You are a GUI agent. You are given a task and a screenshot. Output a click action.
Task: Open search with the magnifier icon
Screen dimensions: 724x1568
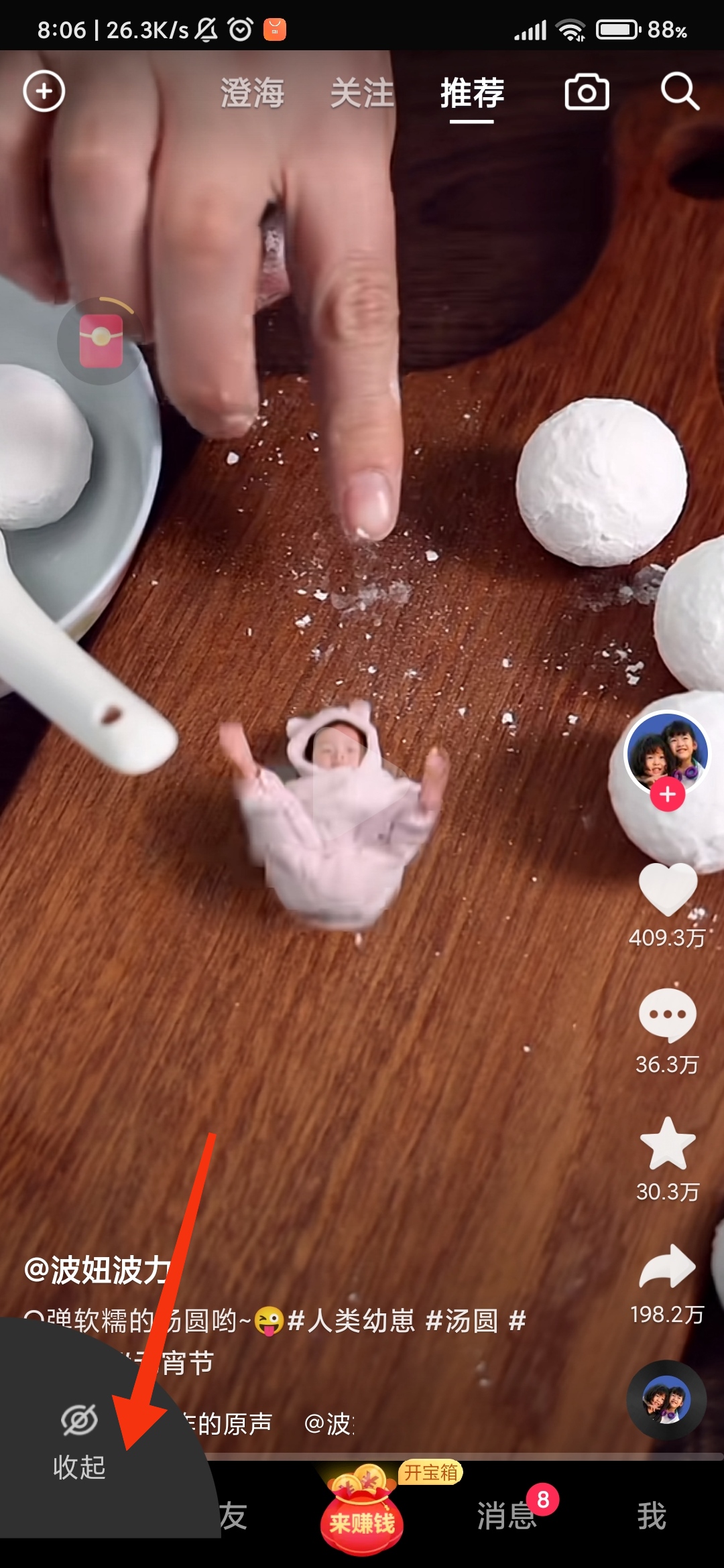[679, 92]
